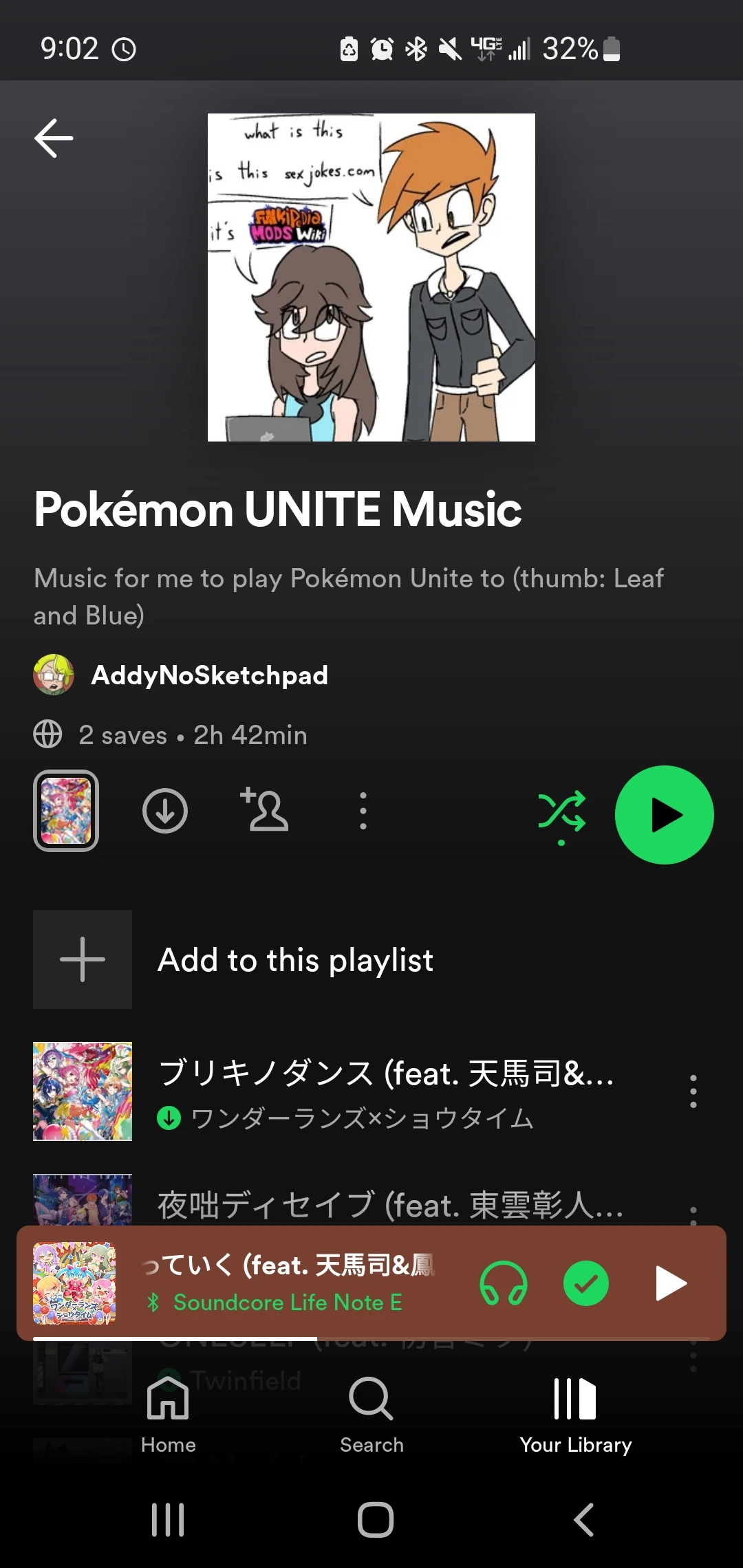Resume playback from the mini player

click(671, 1283)
